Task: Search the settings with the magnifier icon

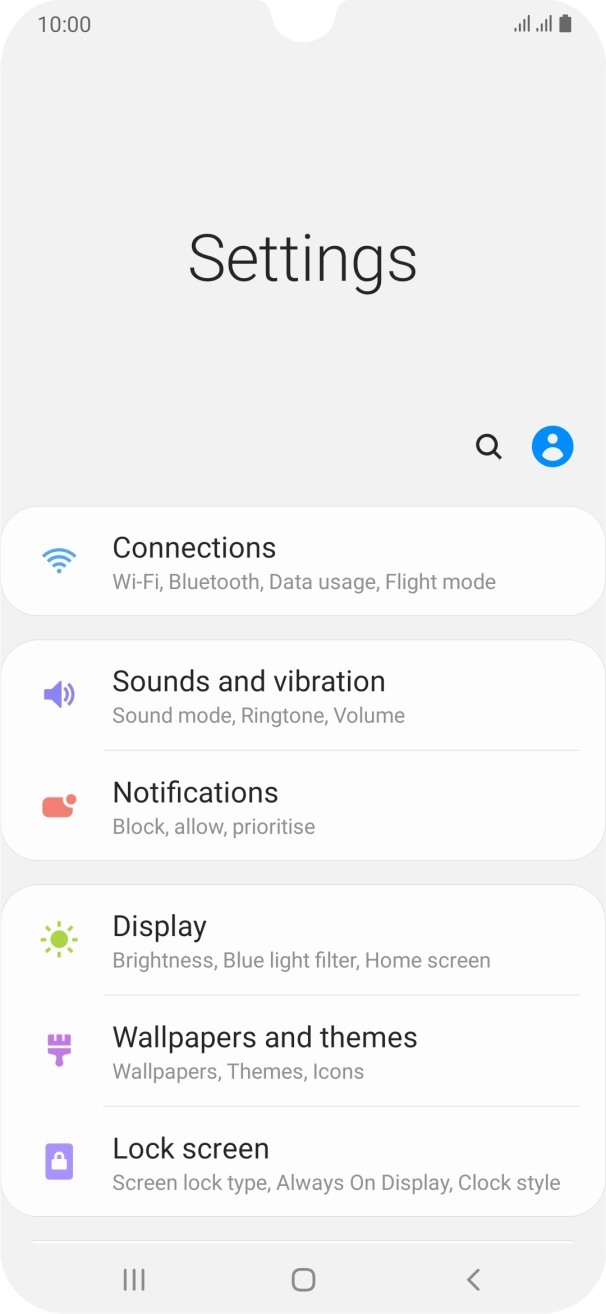Action: tap(488, 446)
